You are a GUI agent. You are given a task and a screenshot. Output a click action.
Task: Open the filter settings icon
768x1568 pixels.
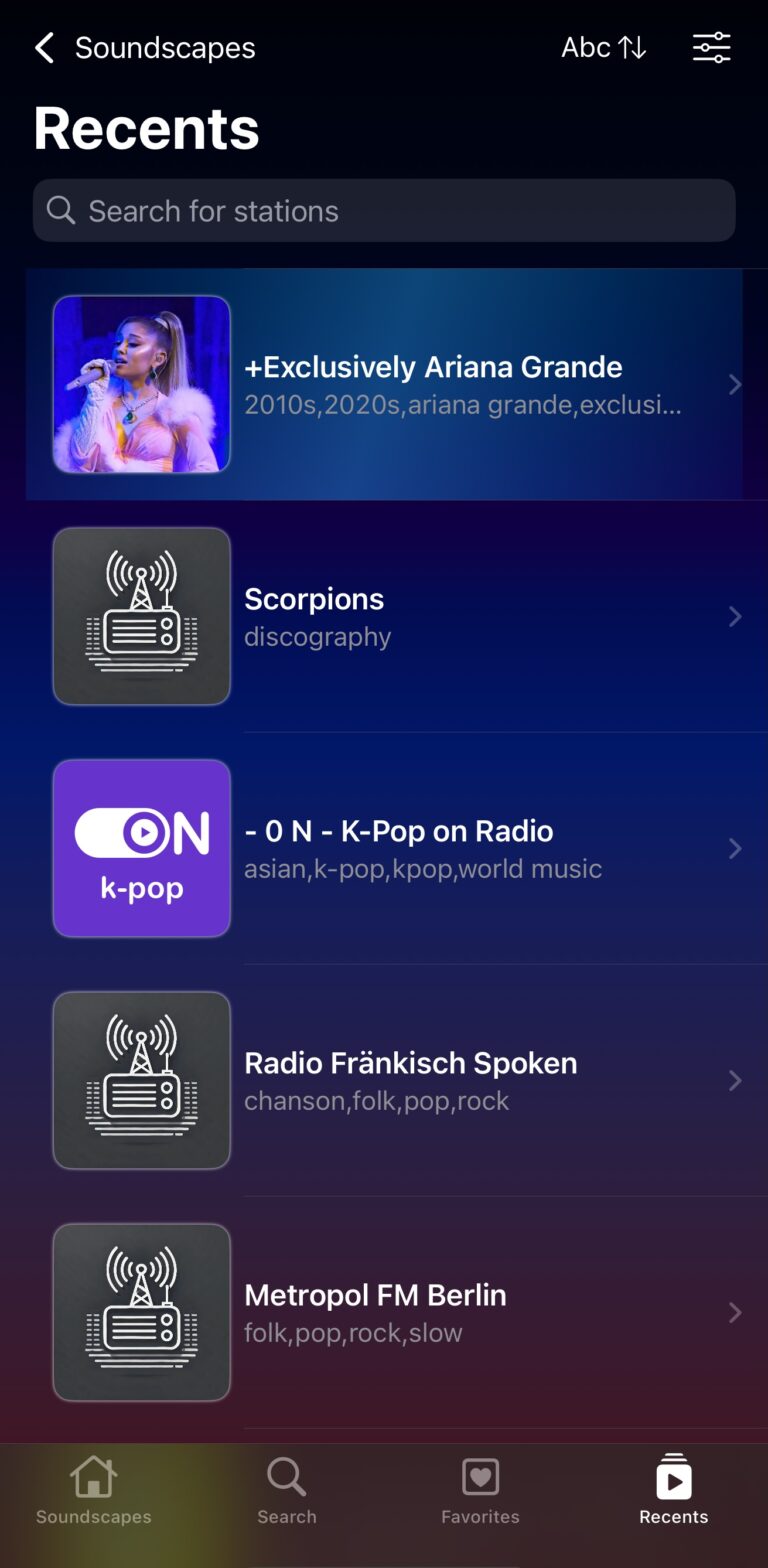[x=711, y=48]
